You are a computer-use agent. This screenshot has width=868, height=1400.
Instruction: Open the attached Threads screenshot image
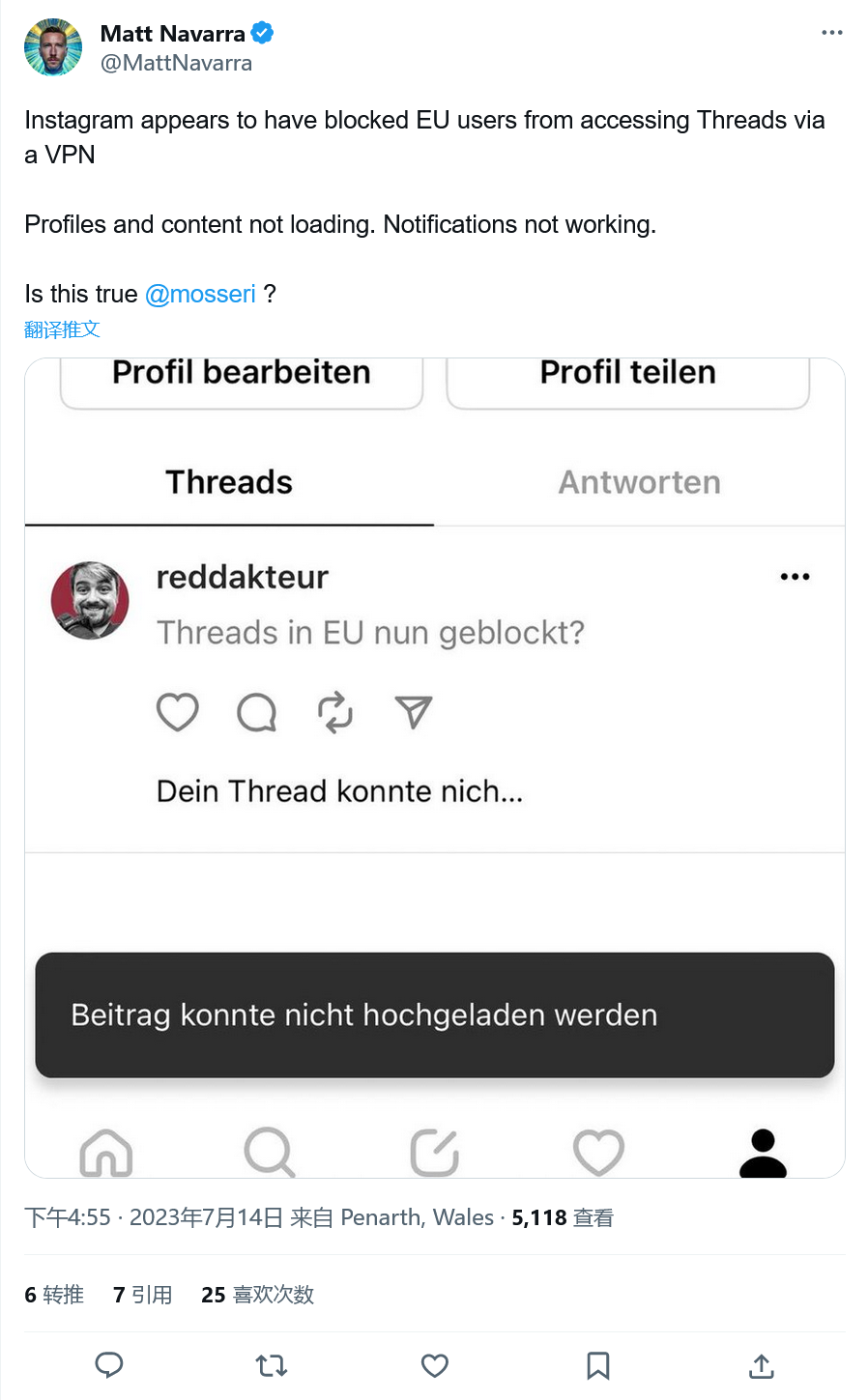click(435, 767)
